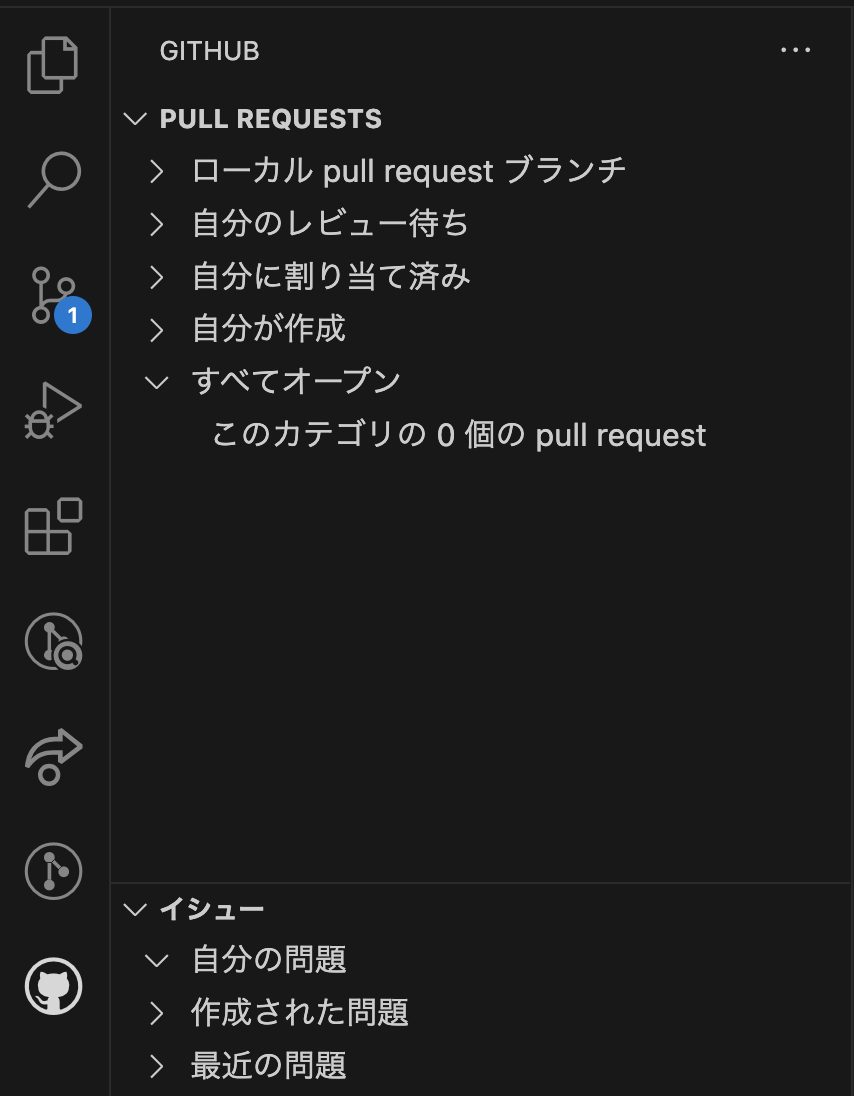Open the Explorer view in the activity bar
854x1096 pixels.
(53, 64)
